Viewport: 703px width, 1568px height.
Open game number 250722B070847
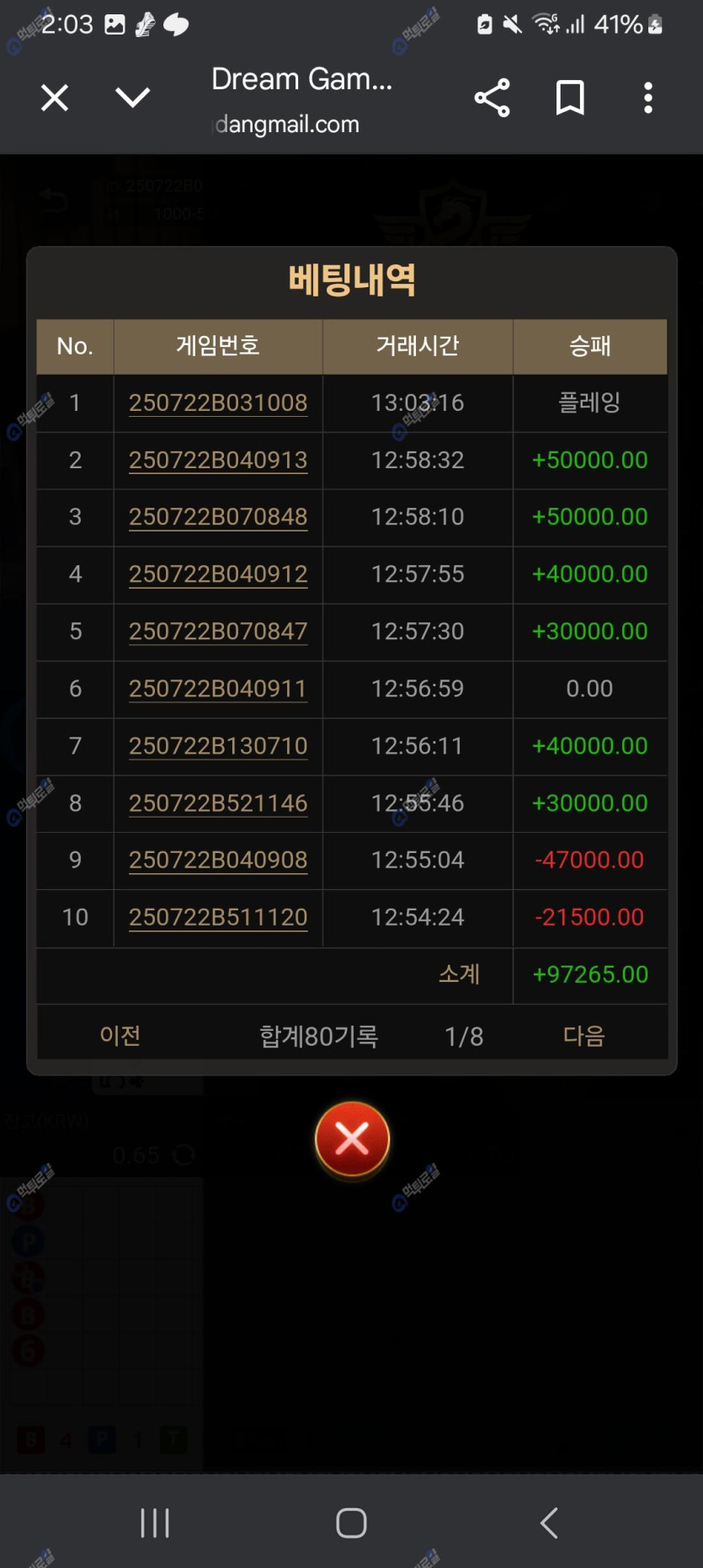point(218,631)
